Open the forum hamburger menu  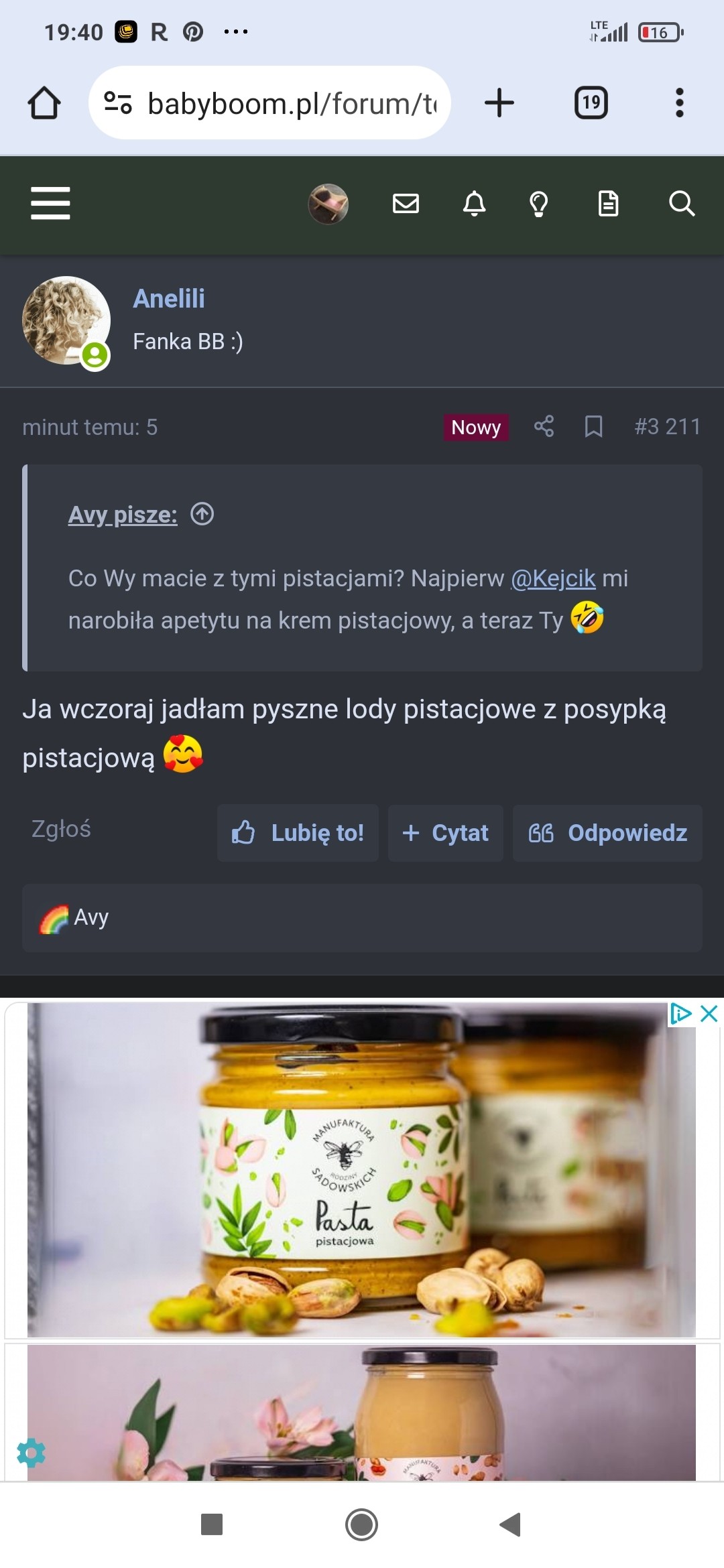click(x=50, y=203)
